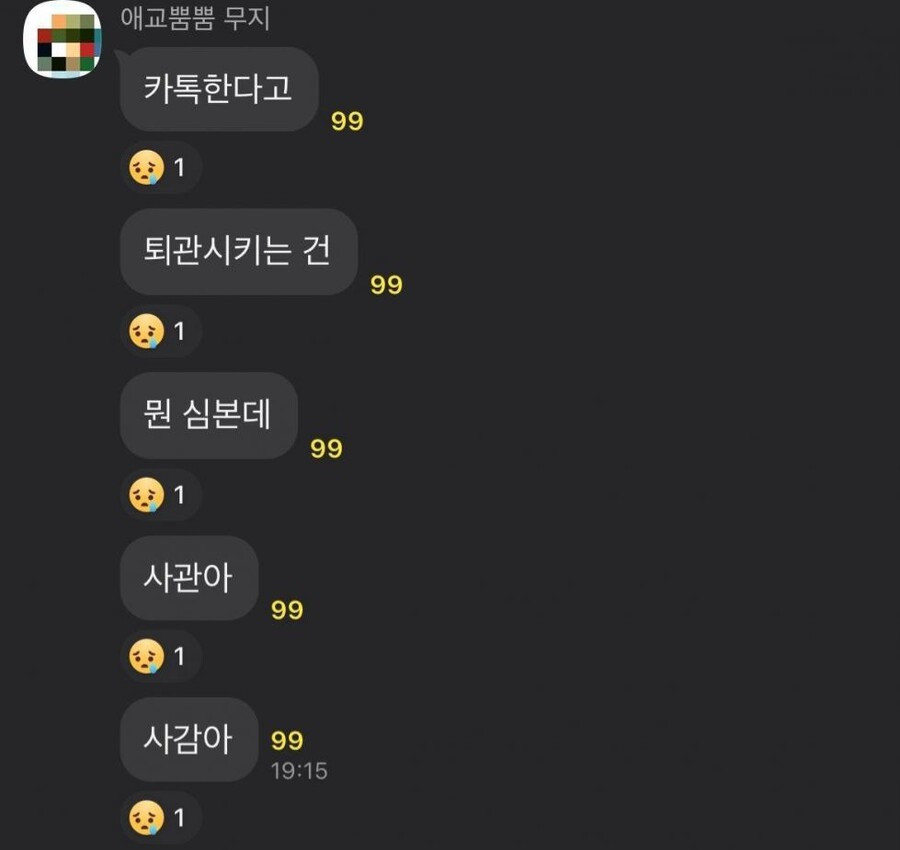Tap the sad reaction under 뭔 심본데
The image size is (900, 850).
pos(160,494)
